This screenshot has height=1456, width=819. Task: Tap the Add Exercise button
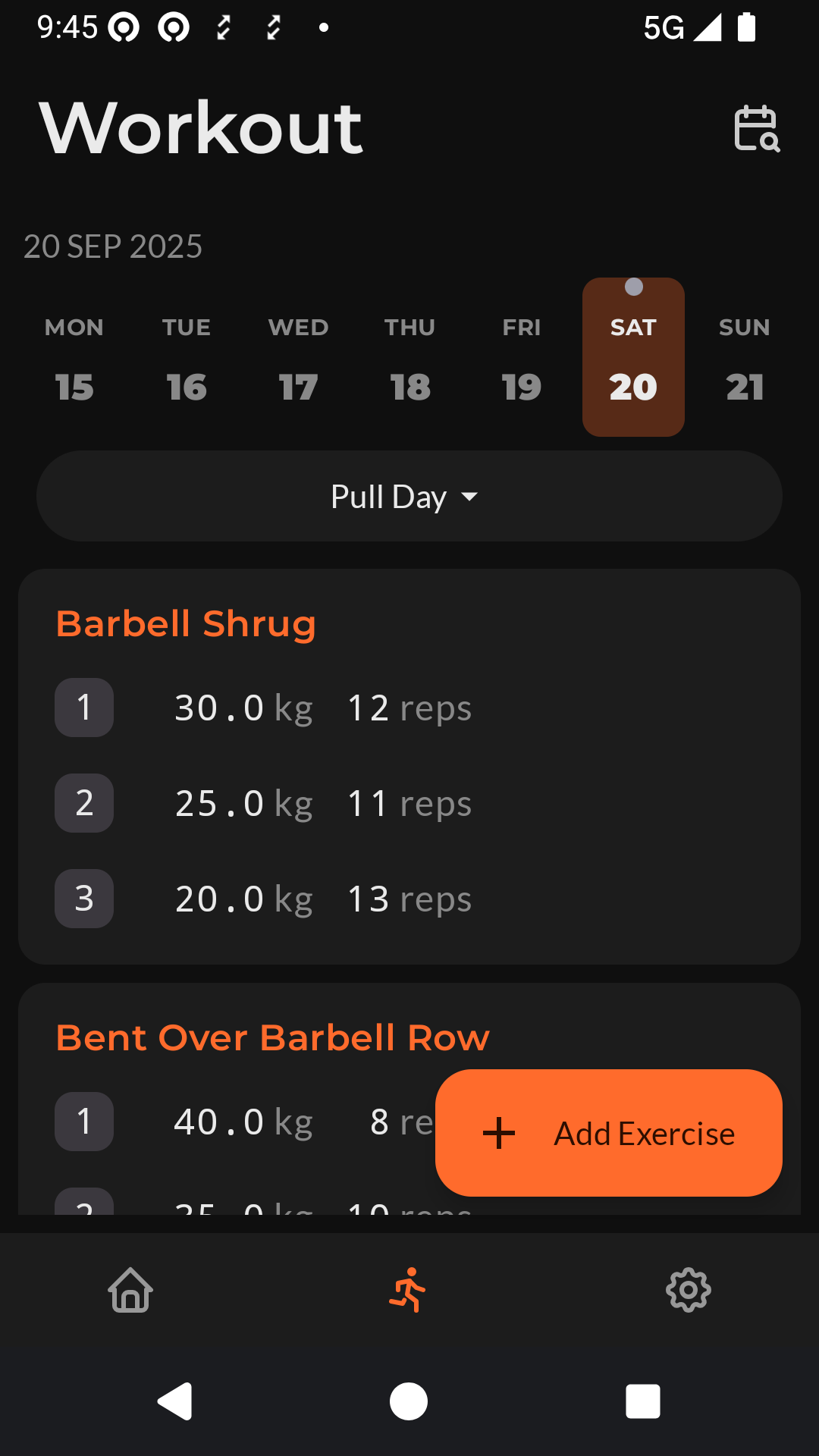[607, 1134]
